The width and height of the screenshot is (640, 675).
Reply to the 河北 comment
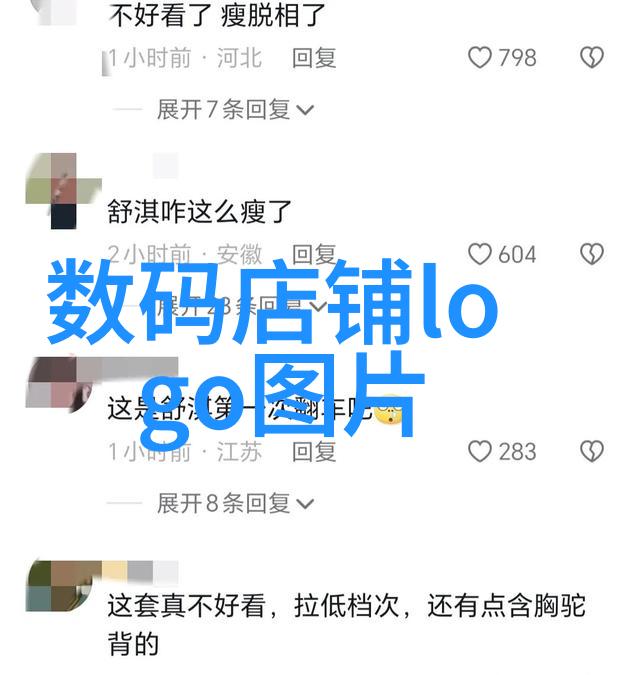pyautogui.click(x=314, y=58)
